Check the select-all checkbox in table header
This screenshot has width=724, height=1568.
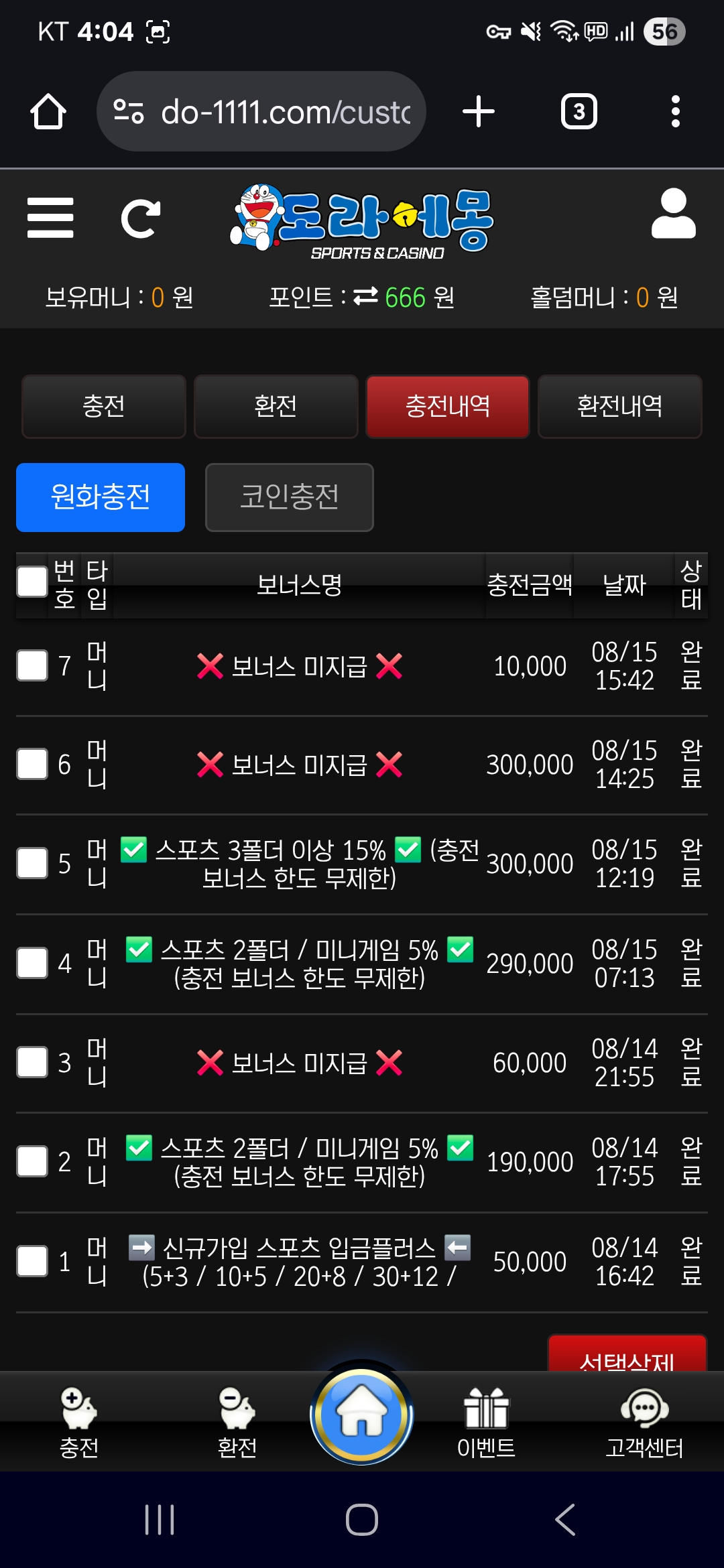[32, 582]
